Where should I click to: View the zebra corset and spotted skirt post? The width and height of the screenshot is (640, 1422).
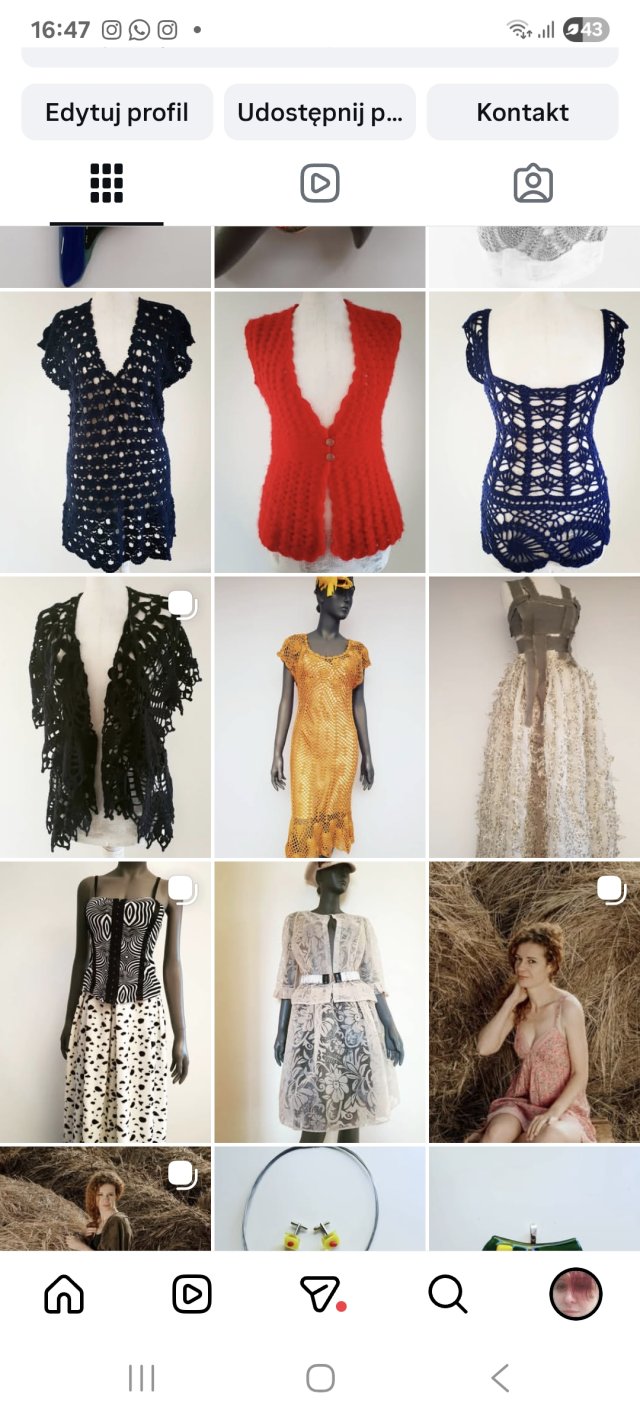(x=105, y=1001)
